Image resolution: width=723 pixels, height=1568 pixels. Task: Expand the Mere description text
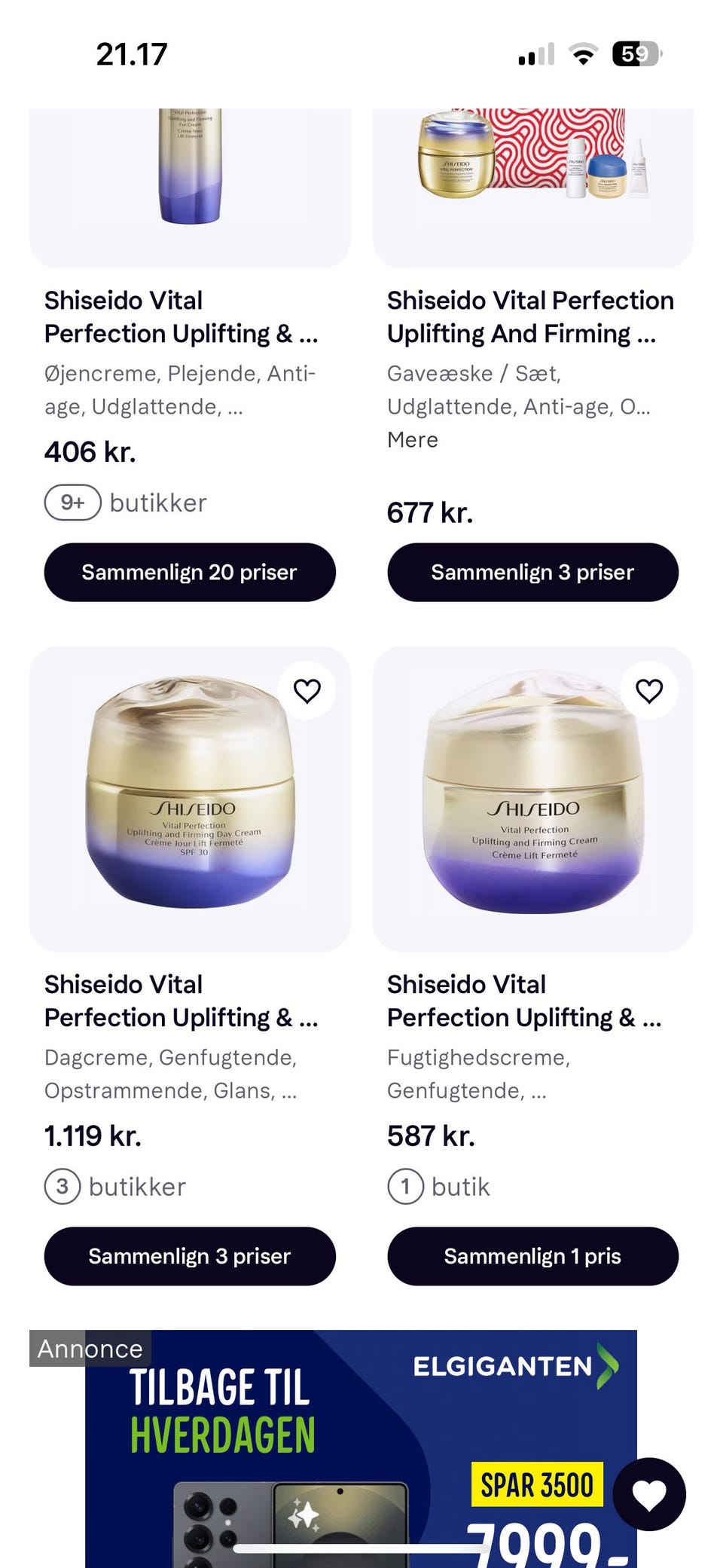(x=413, y=439)
